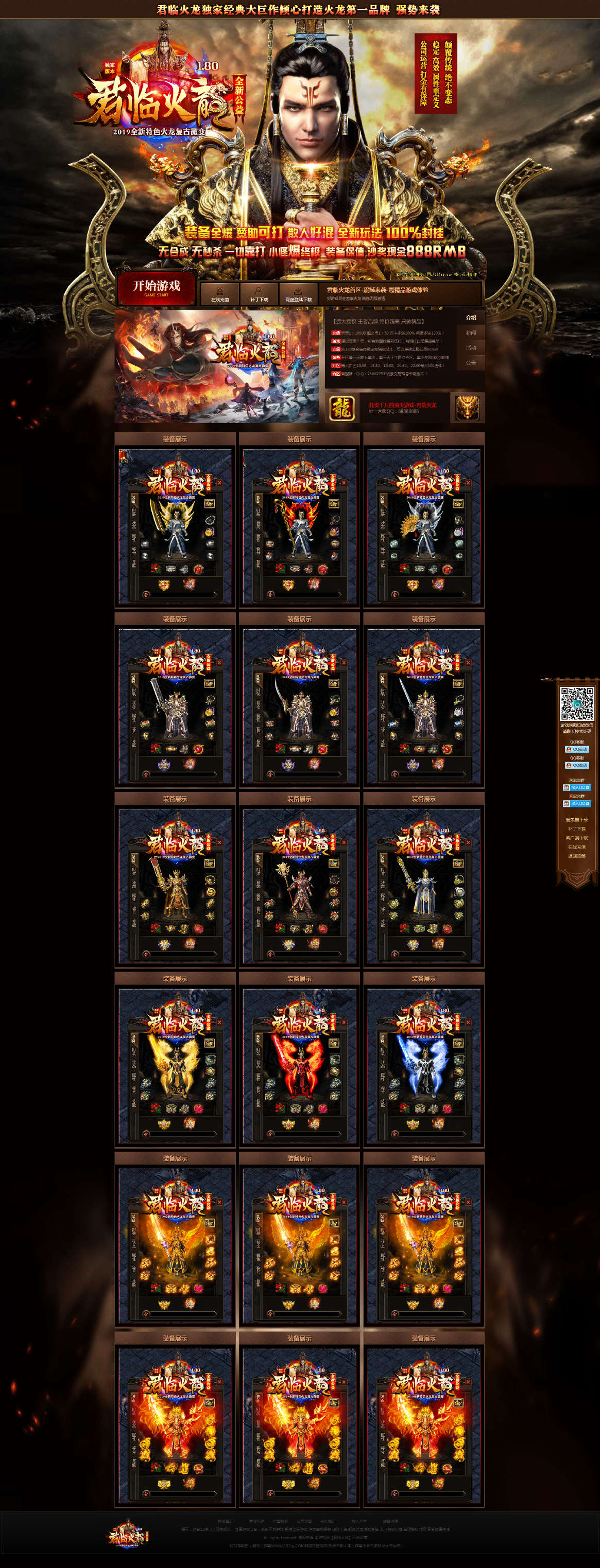Switch to the 介绍 tab

[471, 317]
